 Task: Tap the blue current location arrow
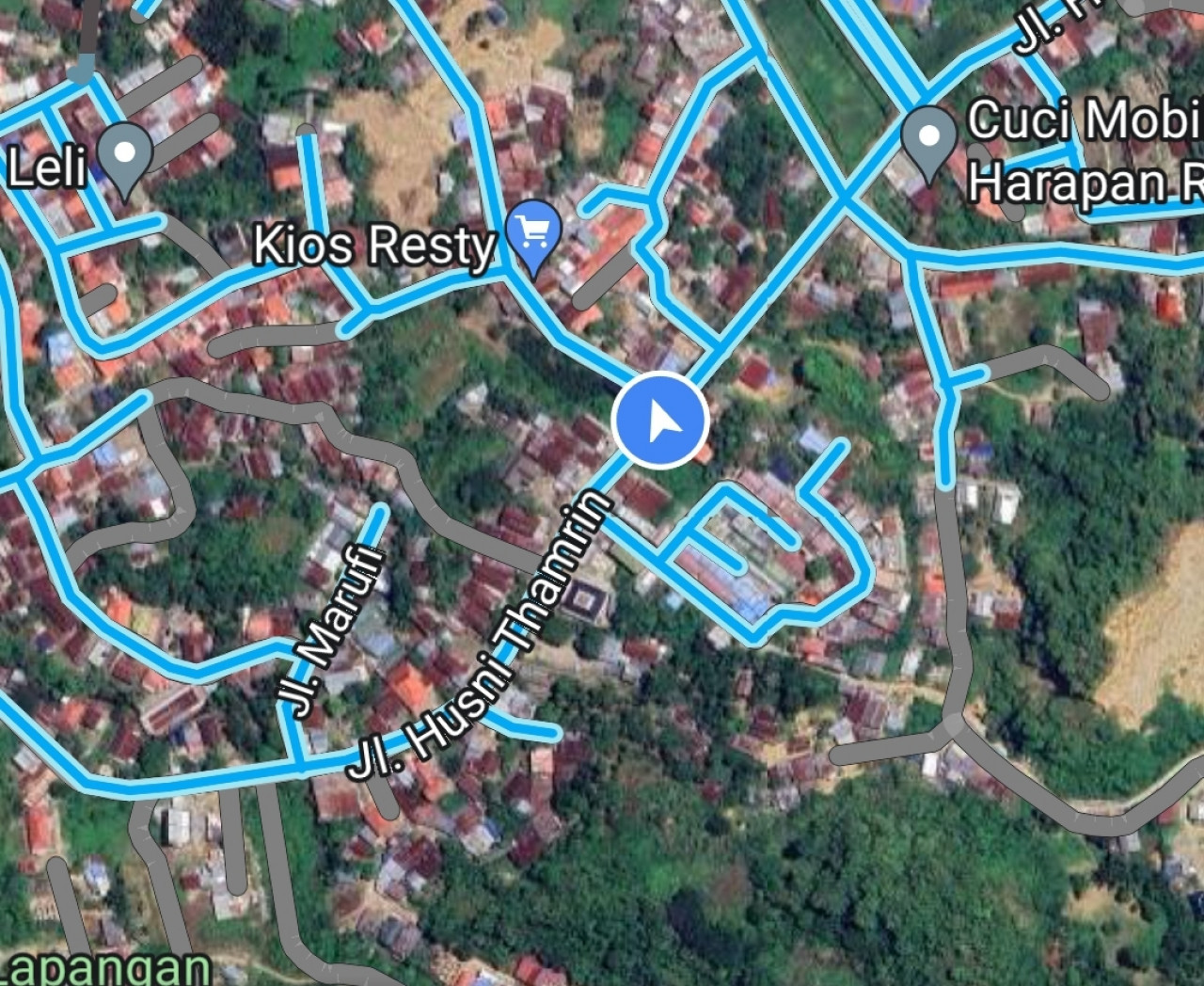[x=660, y=421]
